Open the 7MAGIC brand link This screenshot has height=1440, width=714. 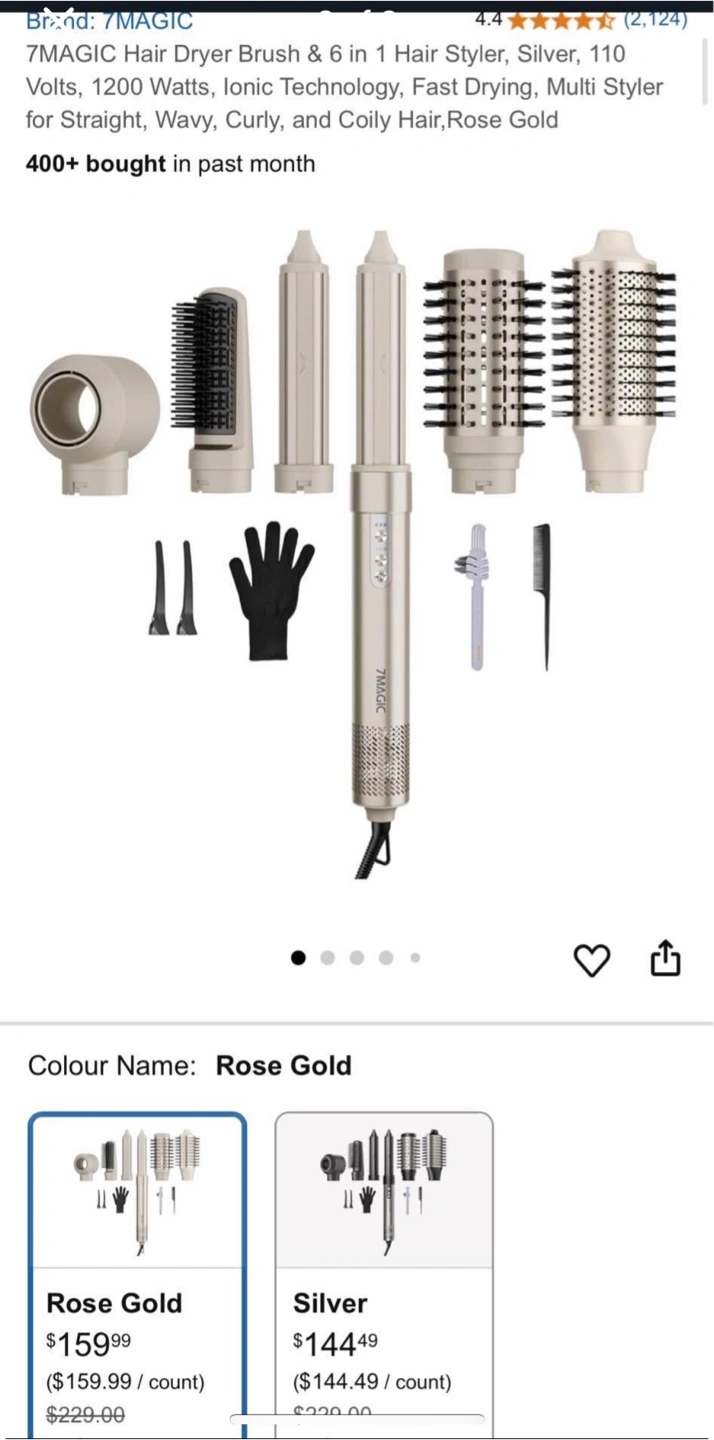(x=109, y=20)
